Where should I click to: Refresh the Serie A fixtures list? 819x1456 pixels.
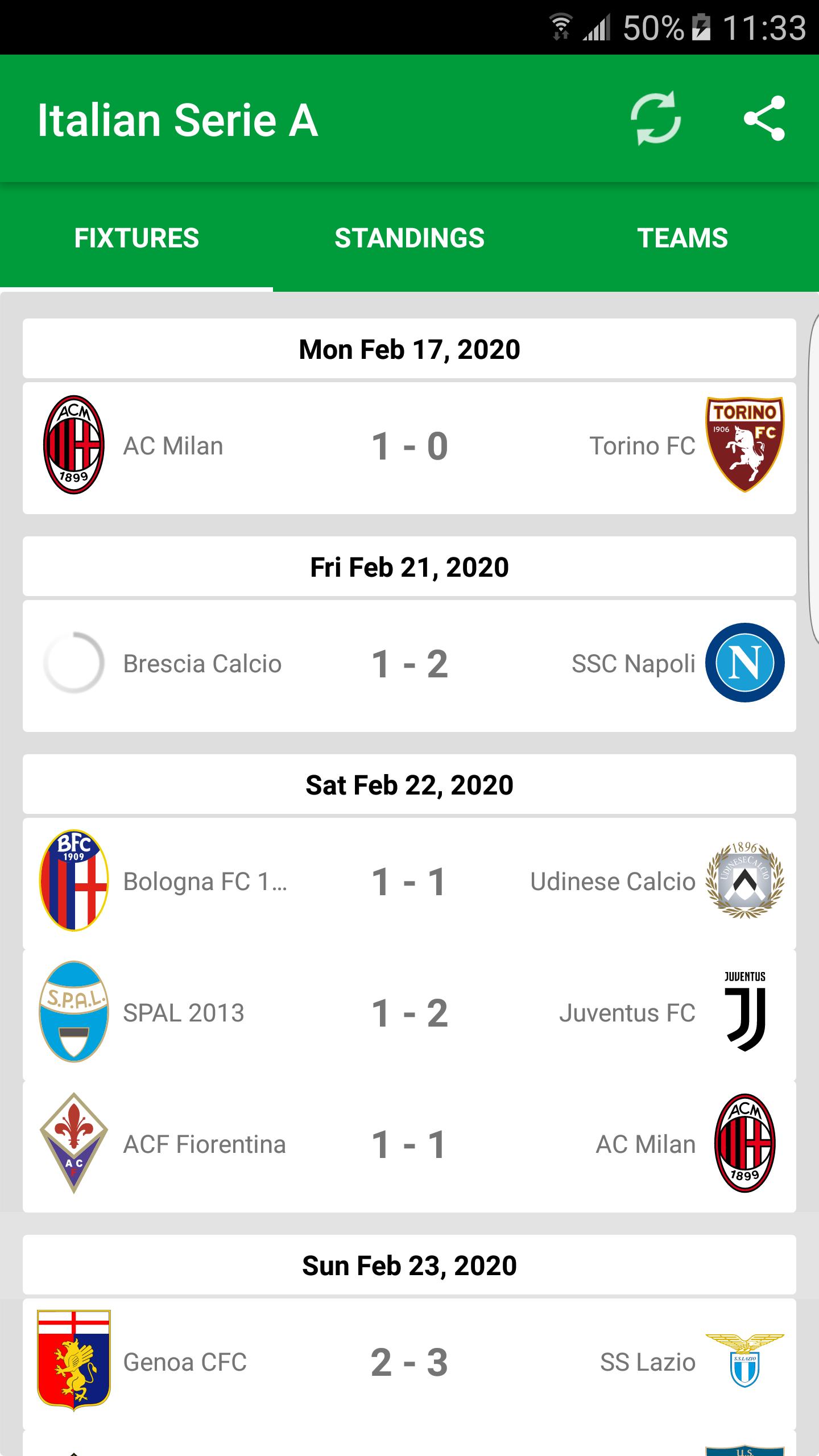pyautogui.click(x=655, y=119)
